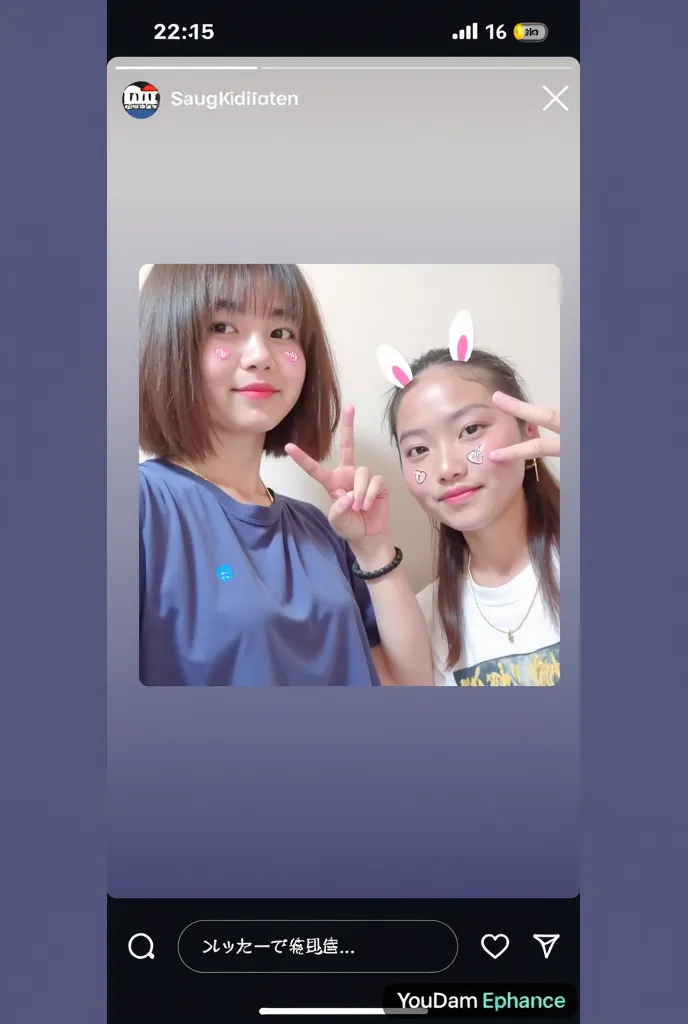The image size is (688, 1024).
Task: Open SaugKidiiaten's profile avatar
Action: coord(141,99)
